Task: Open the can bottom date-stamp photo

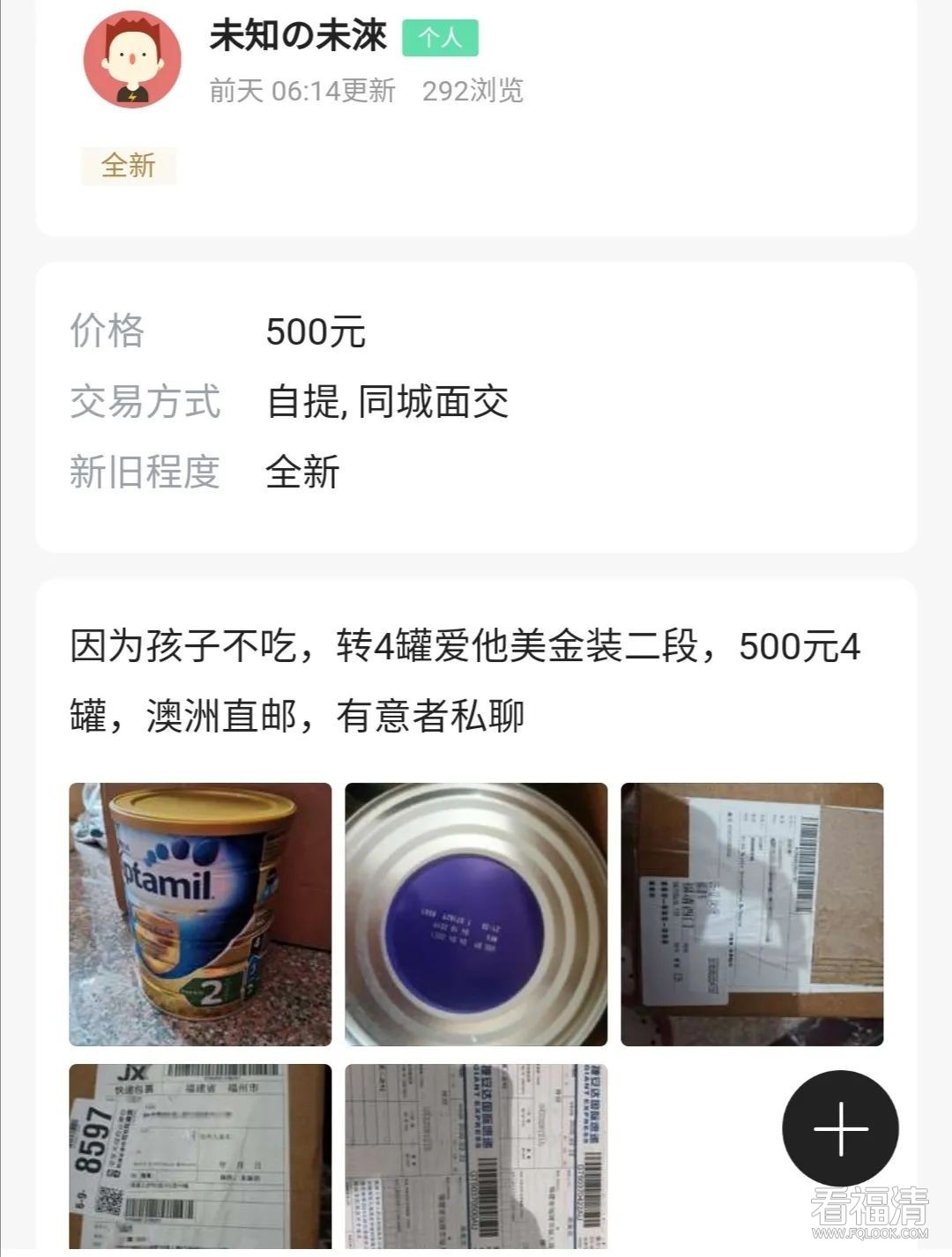Action: pyautogui.click(x=476, y=914)
